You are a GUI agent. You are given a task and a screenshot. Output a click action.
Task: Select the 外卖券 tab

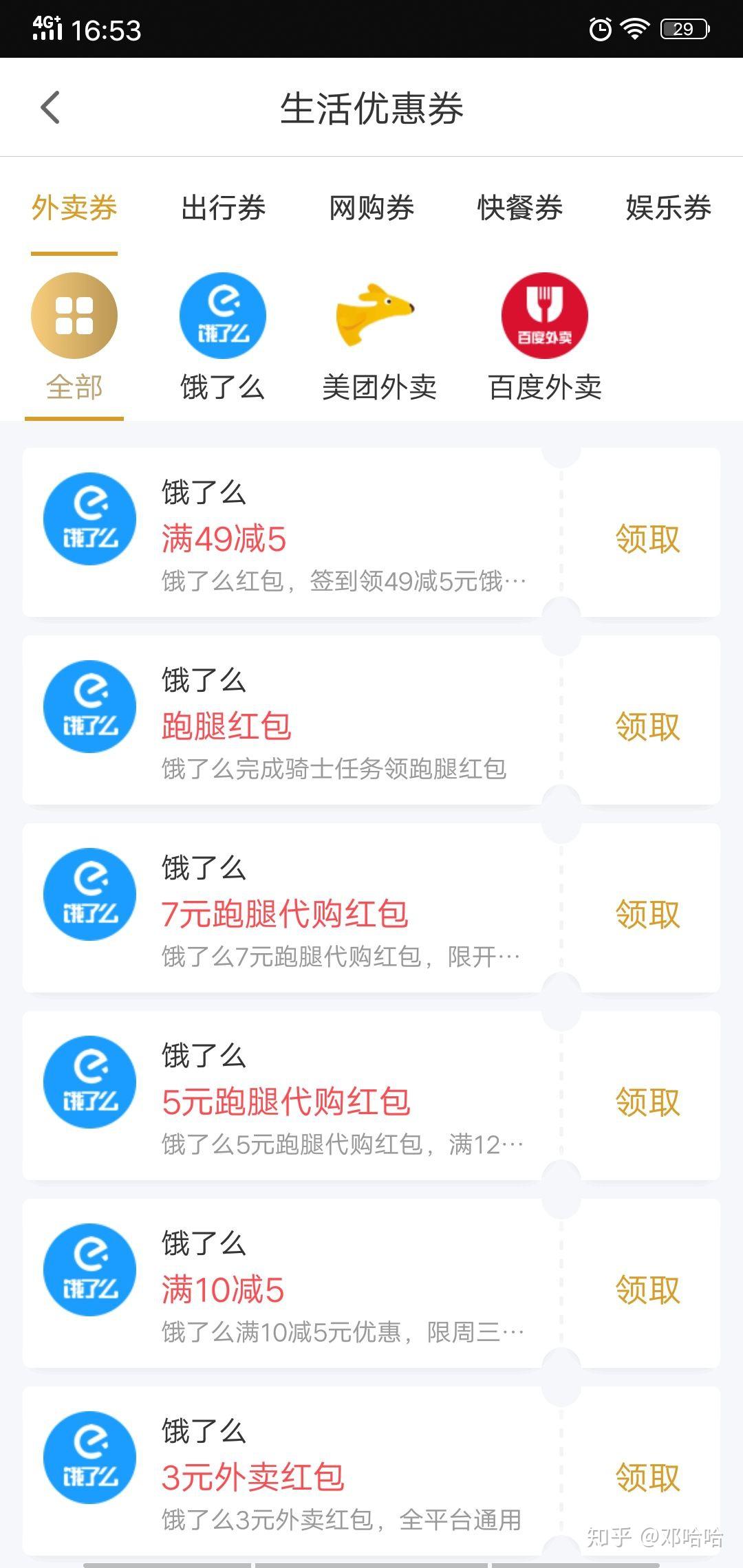[x=74, y=208]
